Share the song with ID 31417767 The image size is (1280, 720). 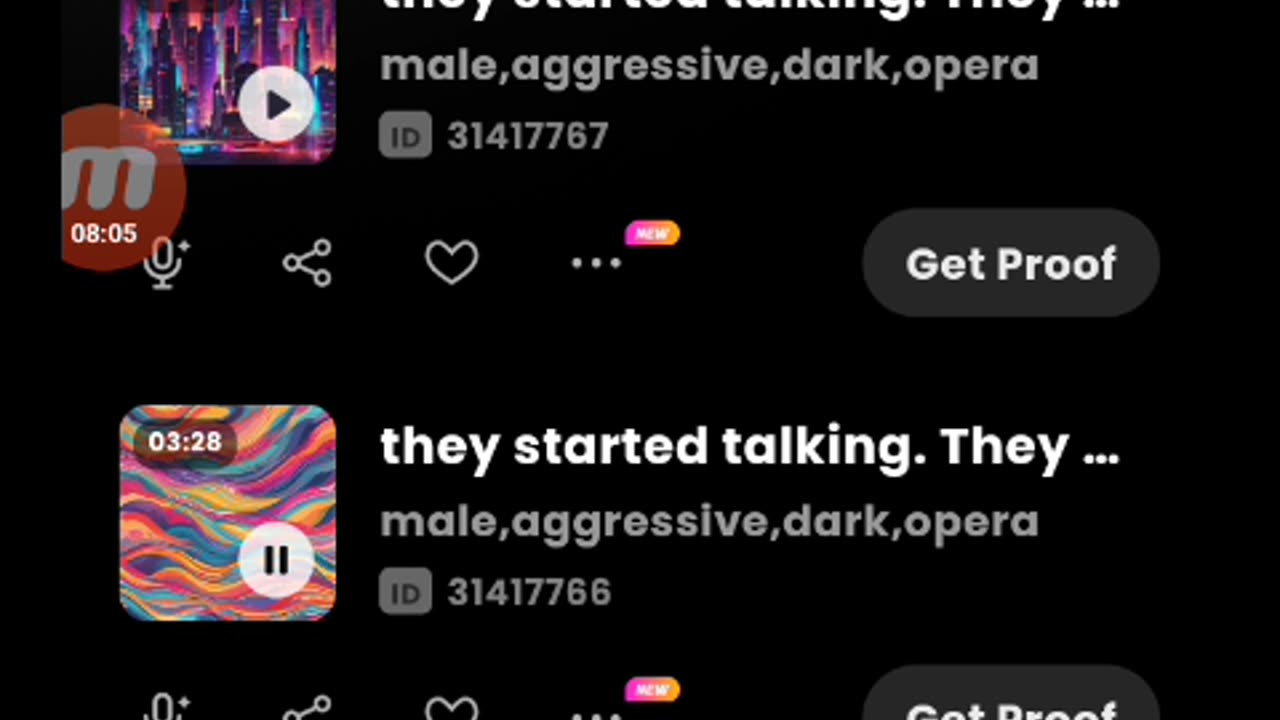point(307,263)
